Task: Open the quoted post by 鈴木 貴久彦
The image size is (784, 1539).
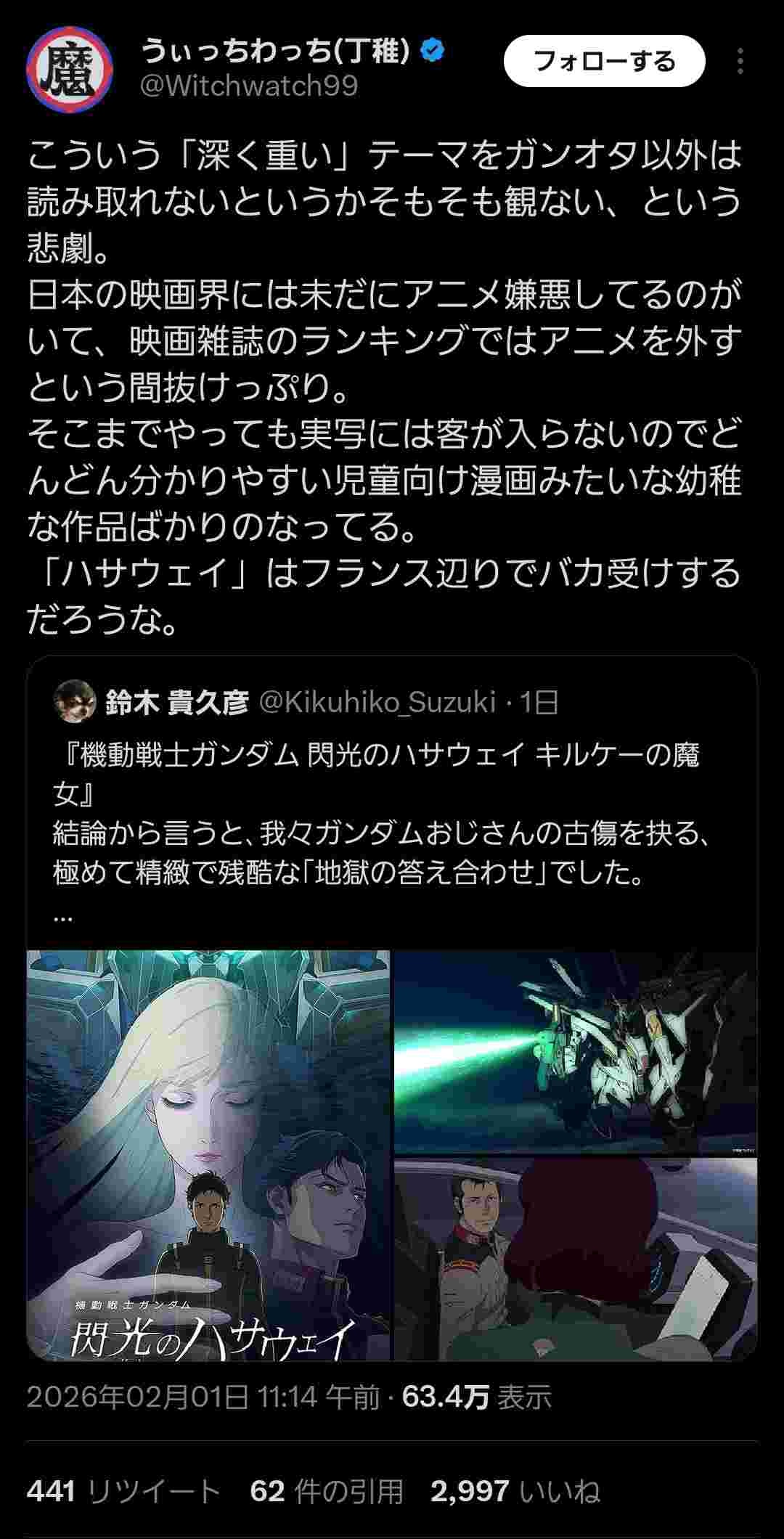Action: [392, 813]
